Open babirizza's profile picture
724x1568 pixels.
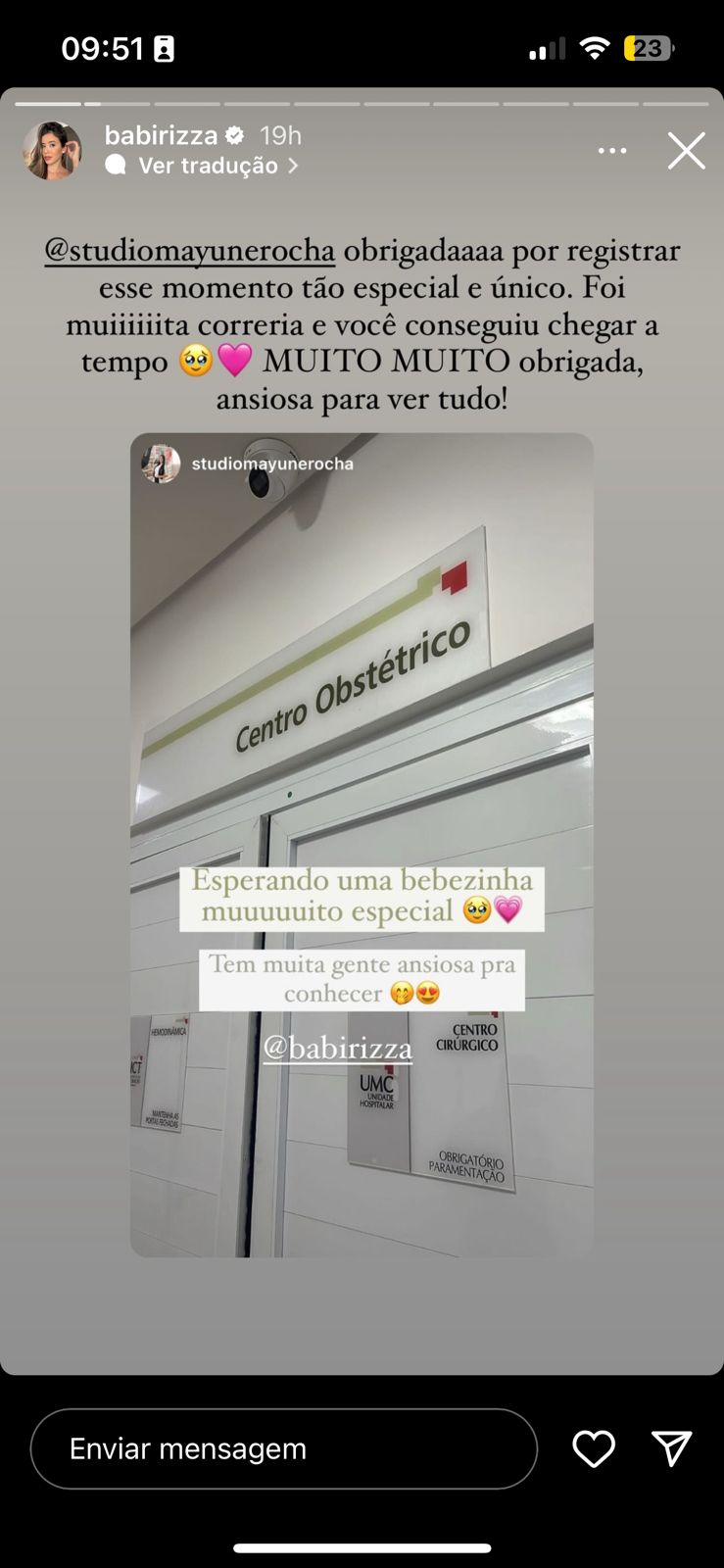click(52, 151)
